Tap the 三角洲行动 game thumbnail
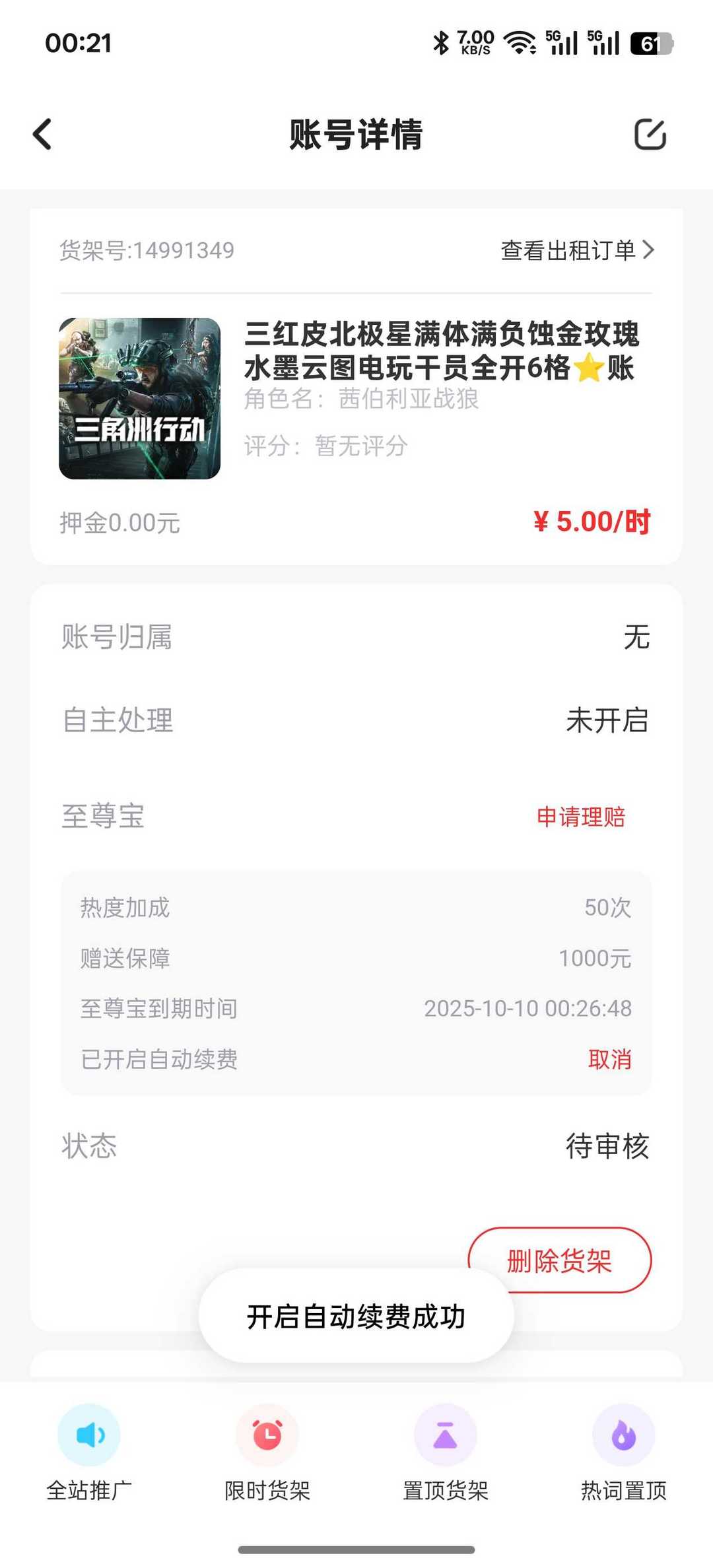Viewport: 713px width, 1568px height. pyautogui.click(x=140, y=397)
